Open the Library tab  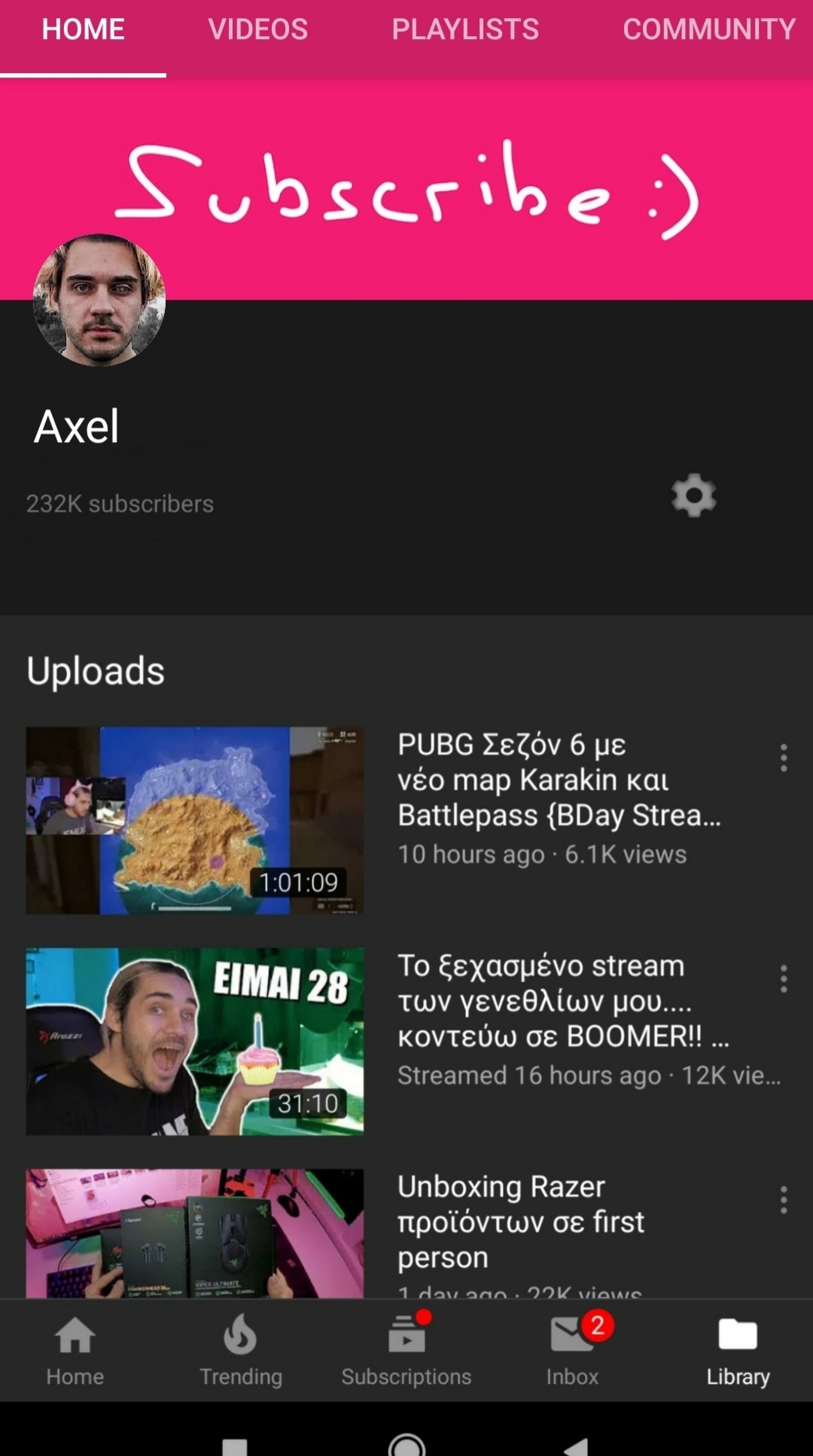pos(738,1351)
